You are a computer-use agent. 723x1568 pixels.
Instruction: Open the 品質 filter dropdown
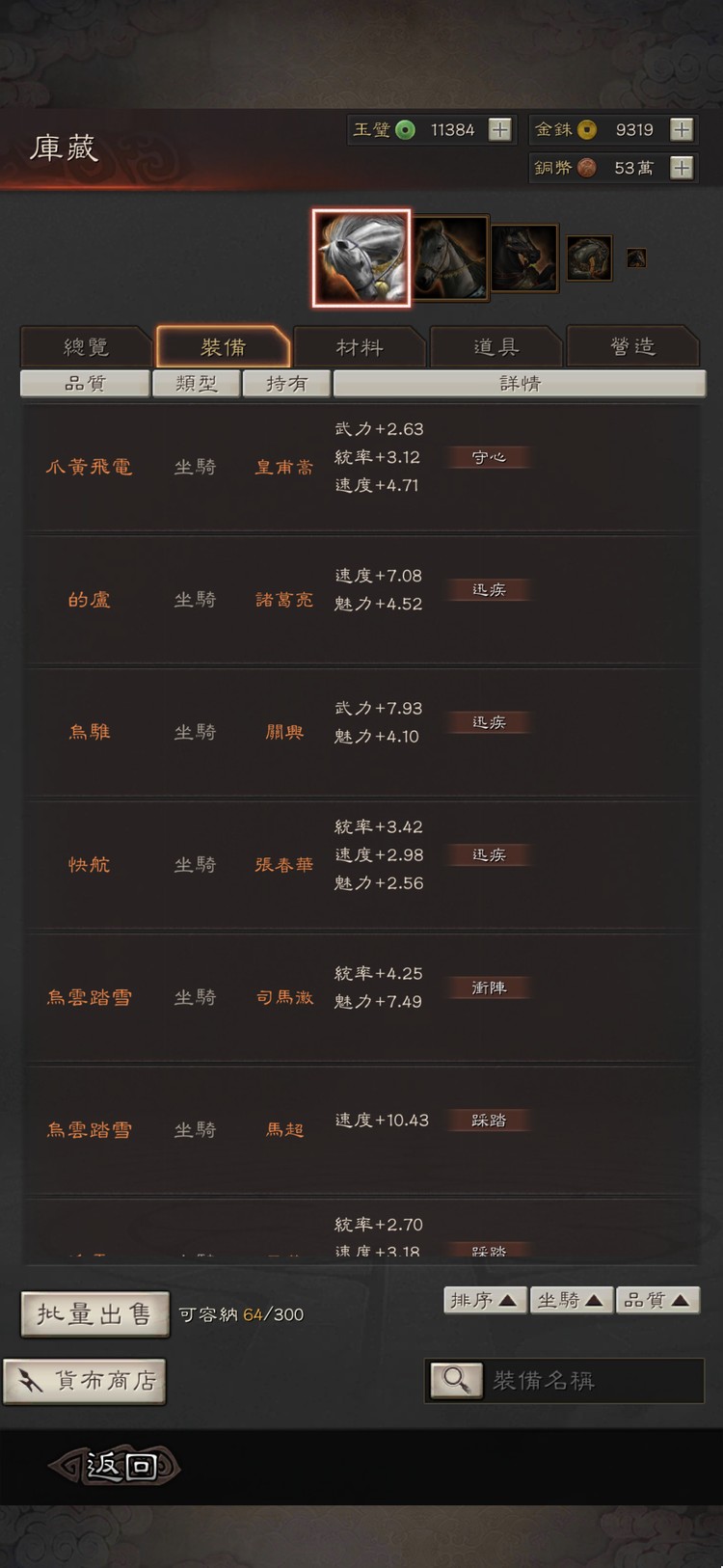(x=84, y=383)
